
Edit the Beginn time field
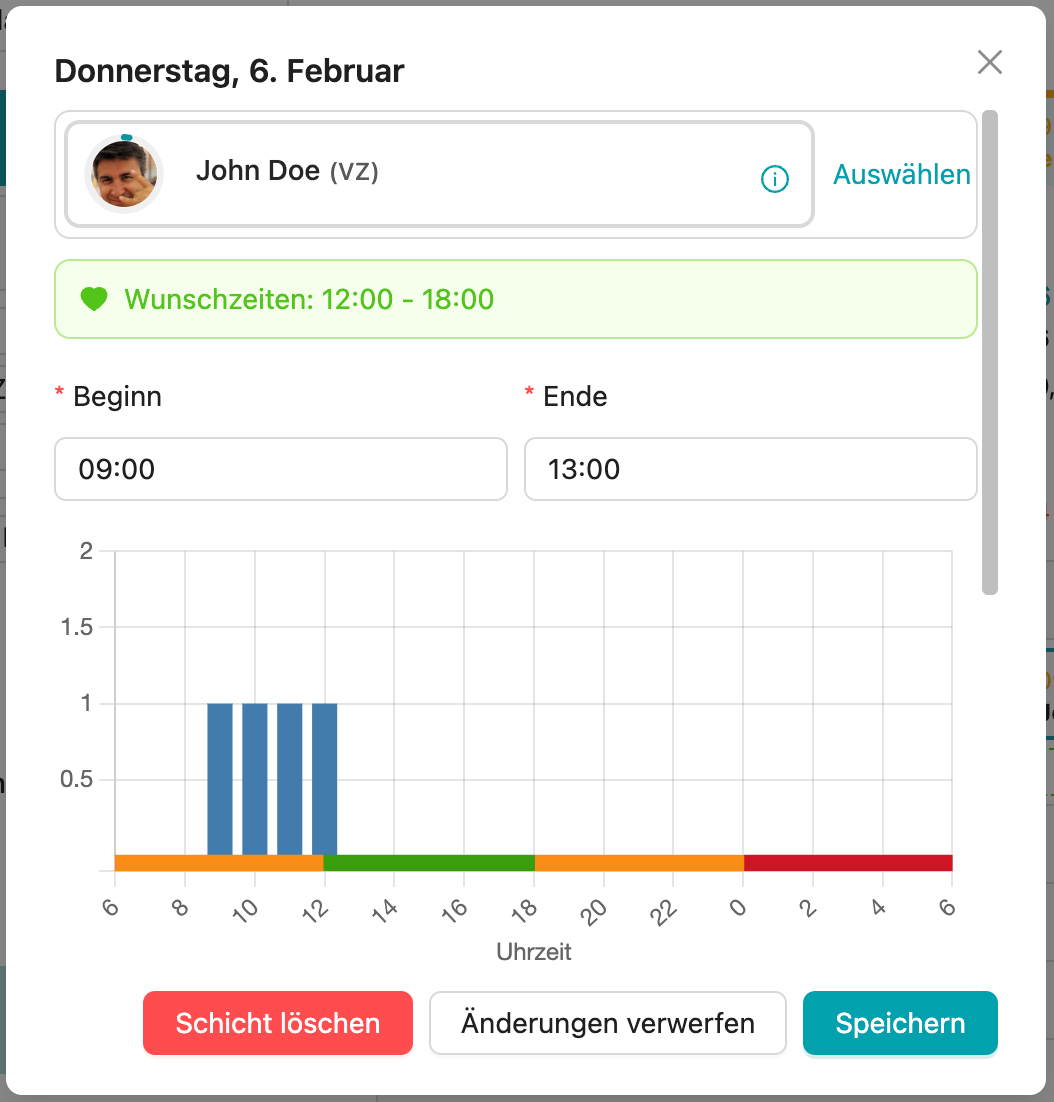tap(280, 469)
